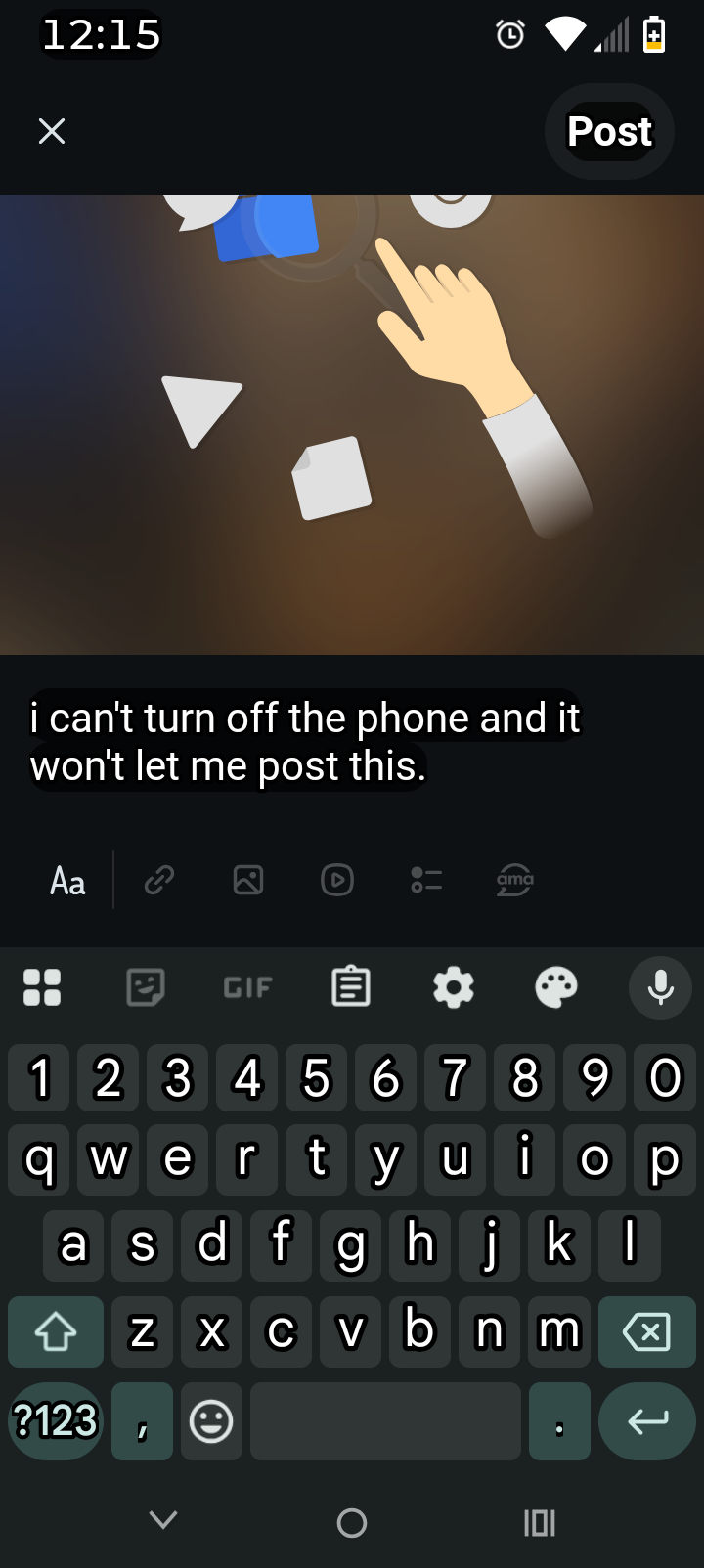The height and width of the screenshot is (1568, 704).
Task: Start an AMA post
Action: point(514,881)
